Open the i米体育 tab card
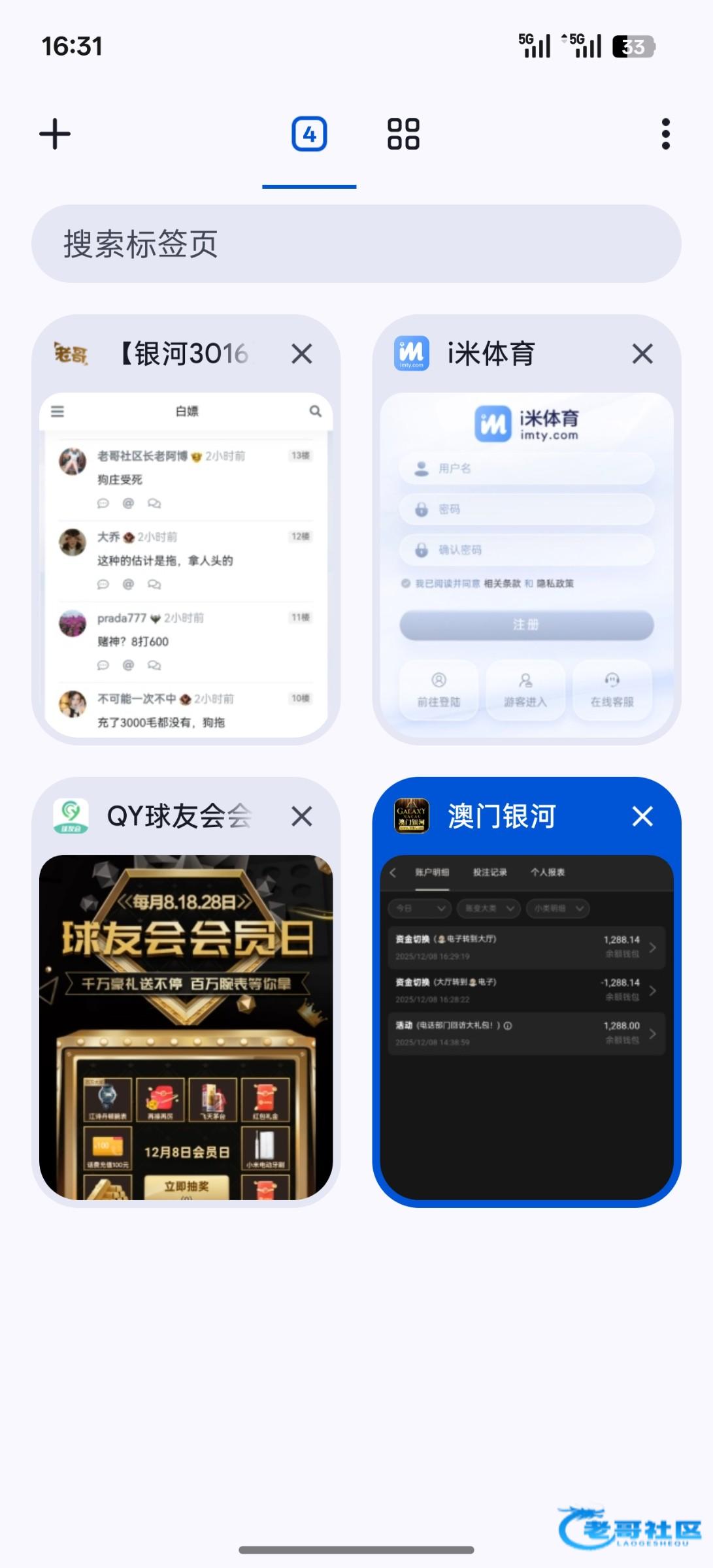 pos(527,565)
